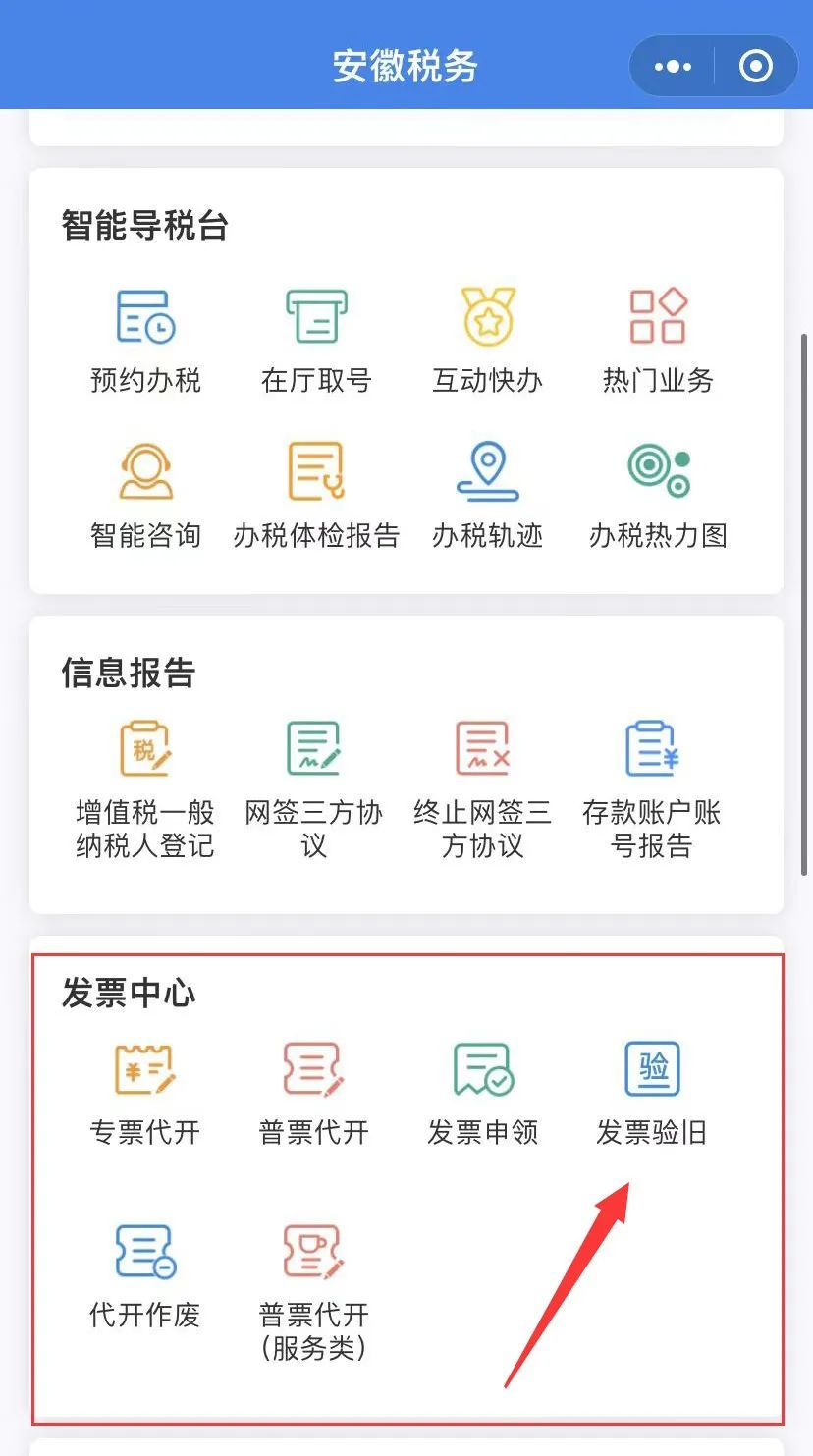The width and height of the screenshot is (813, 1456).
Task: Open 办税体检报告
Action: [316, 496]
